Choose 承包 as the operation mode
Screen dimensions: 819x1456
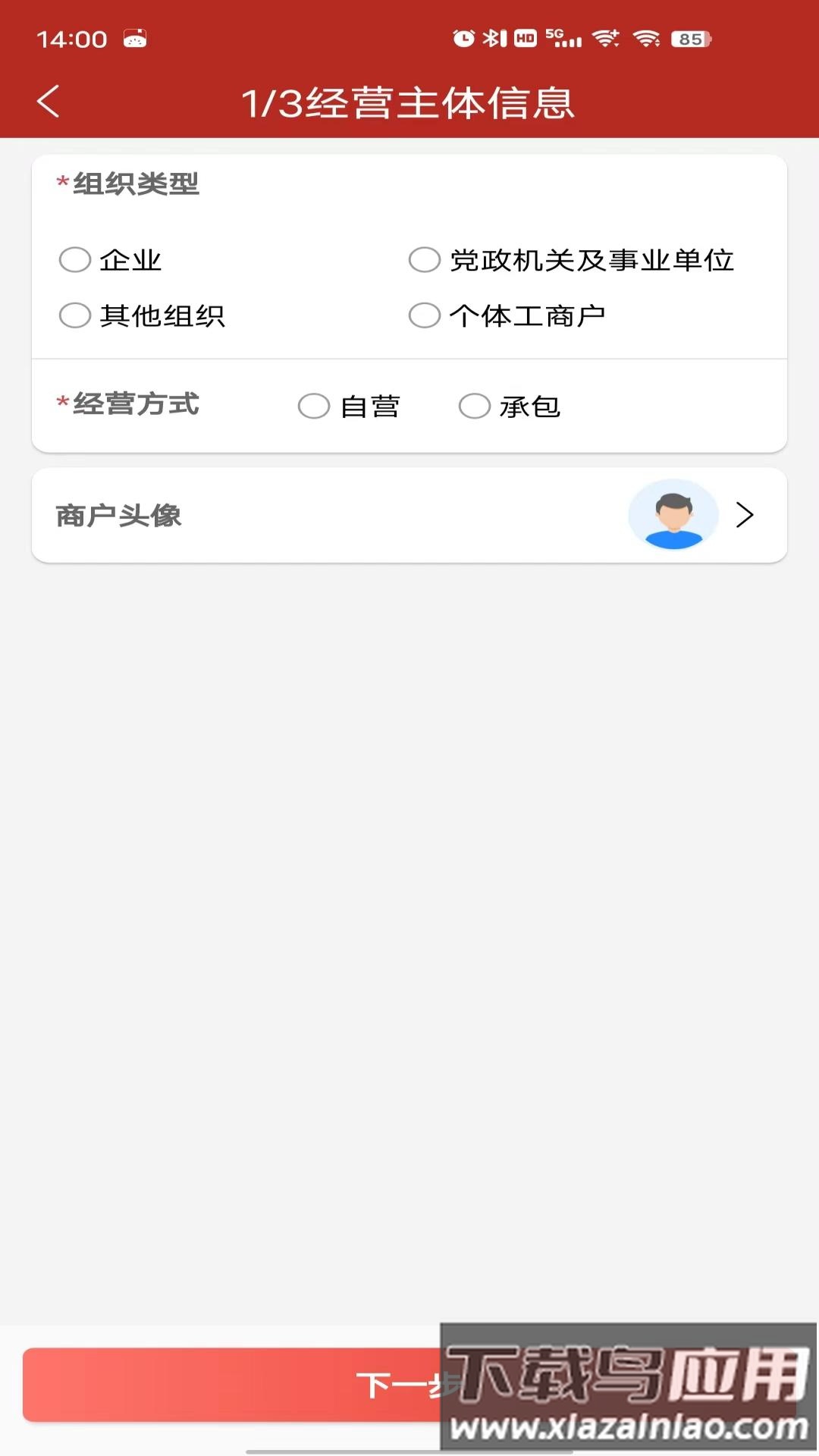tap(474, 406)
